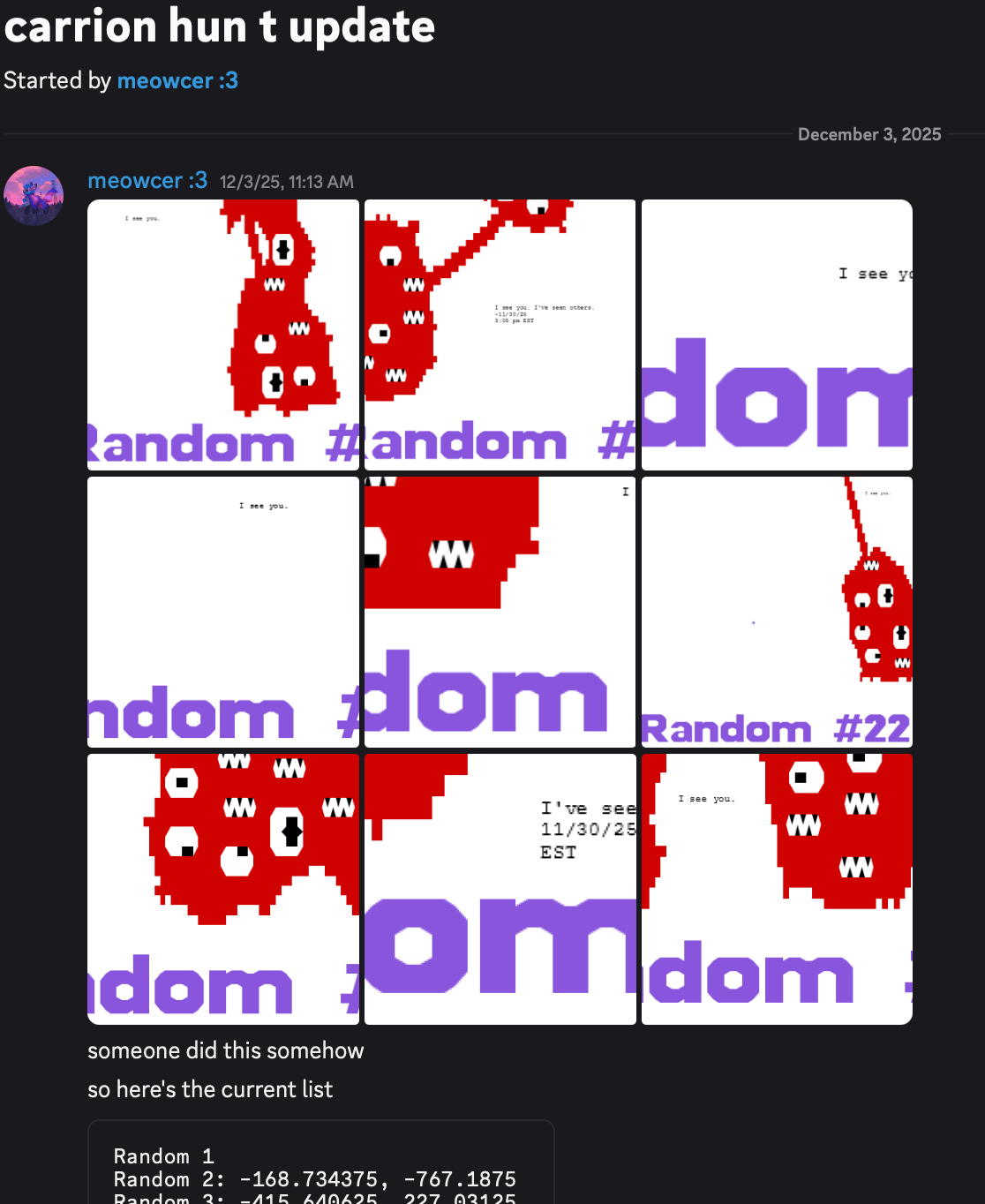This screenshot has width=985, height=1204.
Task: Open the bottom-right image in the grid
Action: 777,889
